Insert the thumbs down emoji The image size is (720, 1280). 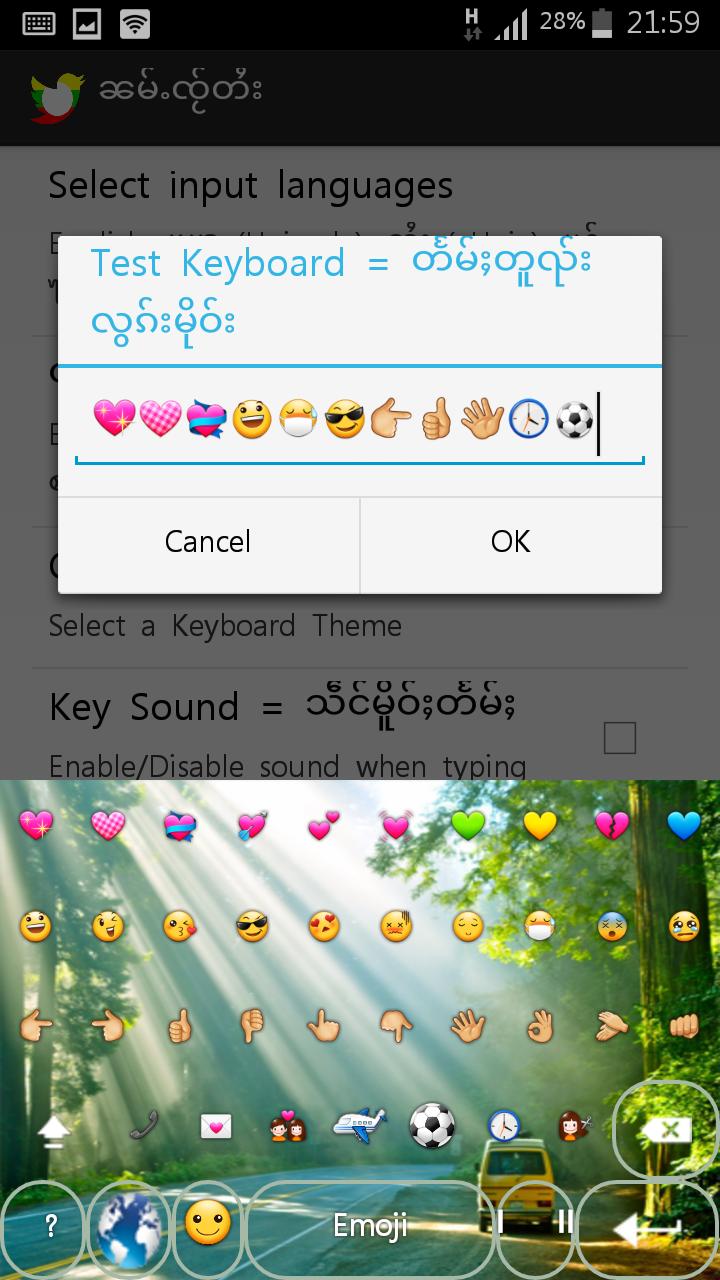tap(252, 1026)
